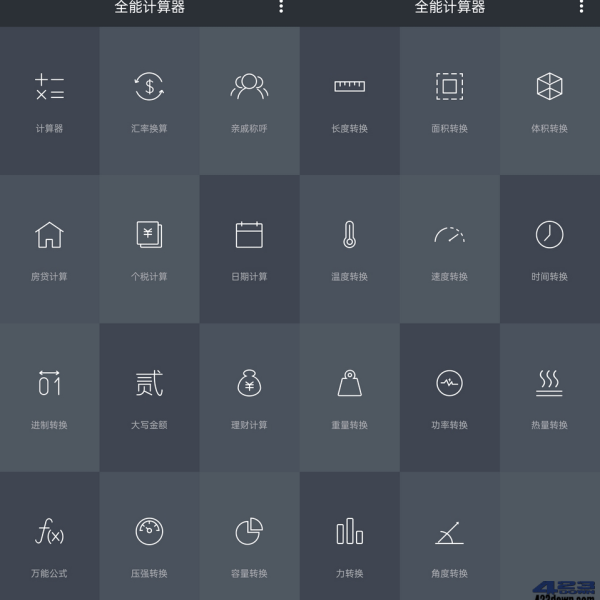Open 体积转换 volume conversion

[549, 100]
